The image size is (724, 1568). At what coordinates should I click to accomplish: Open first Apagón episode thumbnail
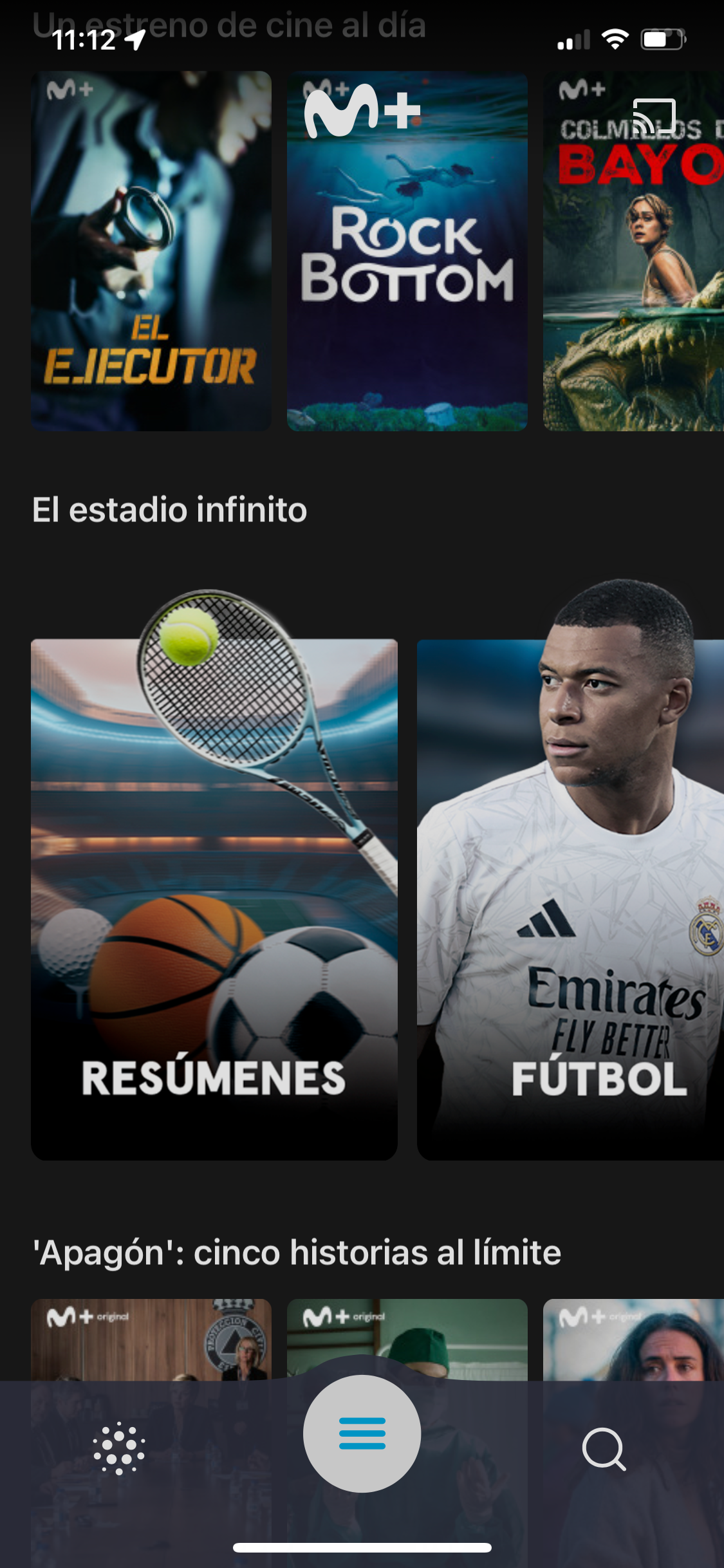point(151,1339)
